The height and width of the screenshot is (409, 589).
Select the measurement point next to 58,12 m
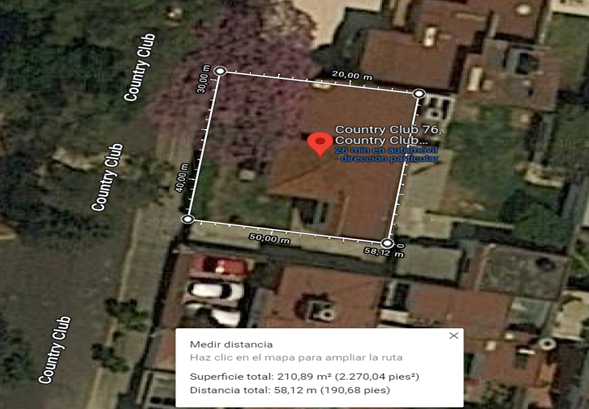tap(387, 243)
